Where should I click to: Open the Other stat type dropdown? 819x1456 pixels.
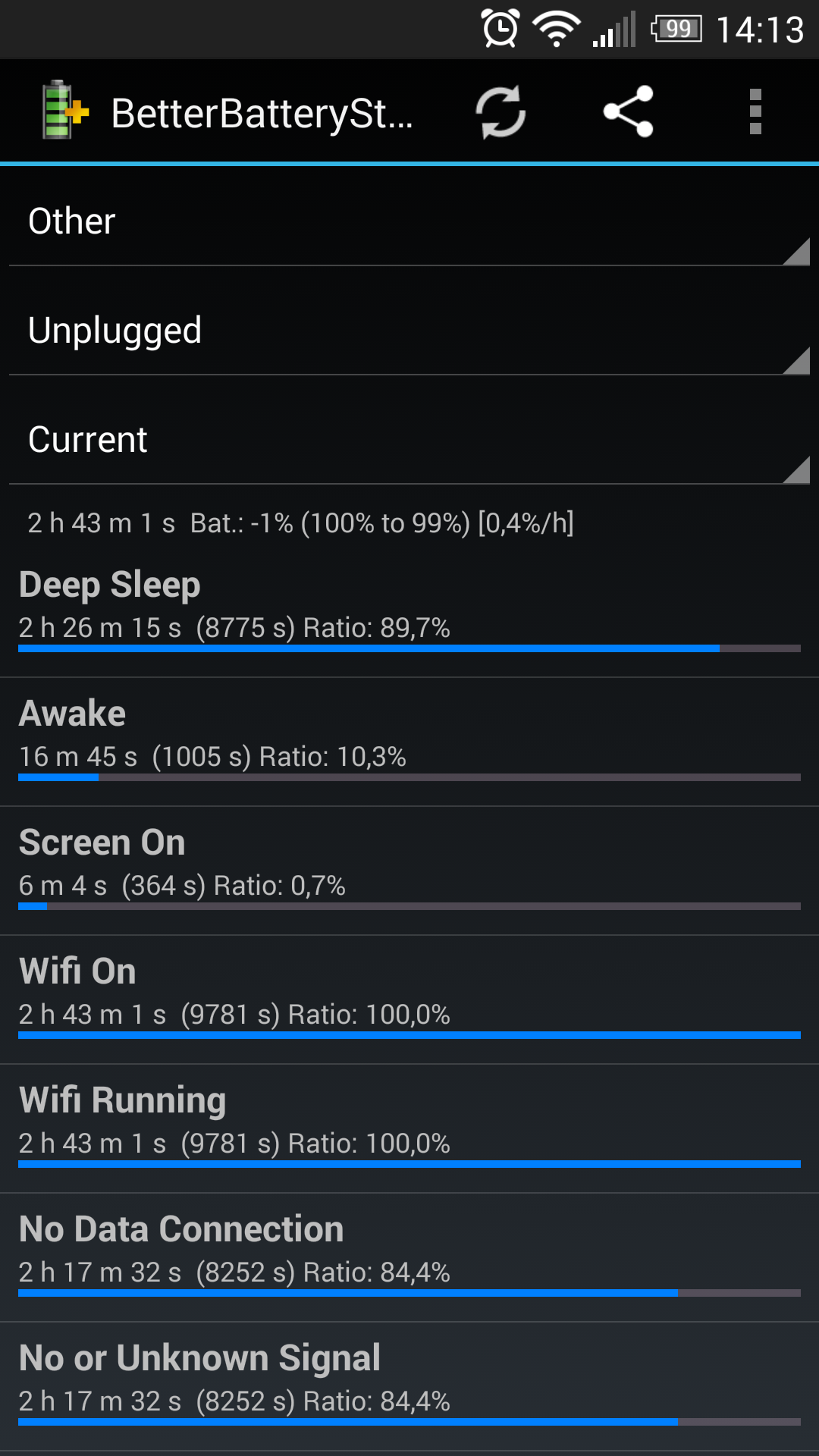[x=409, y=222]
